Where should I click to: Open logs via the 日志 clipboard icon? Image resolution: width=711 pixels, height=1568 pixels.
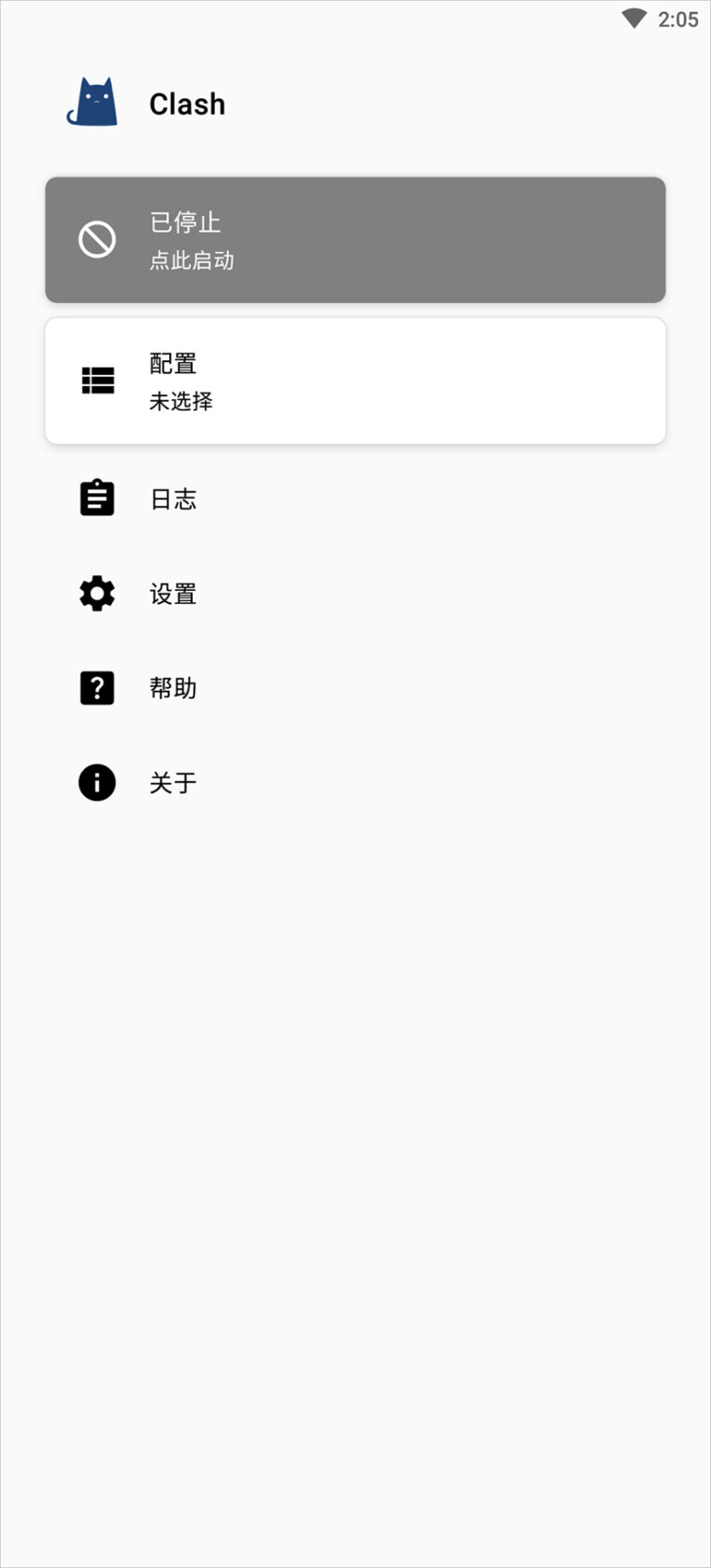97,498
